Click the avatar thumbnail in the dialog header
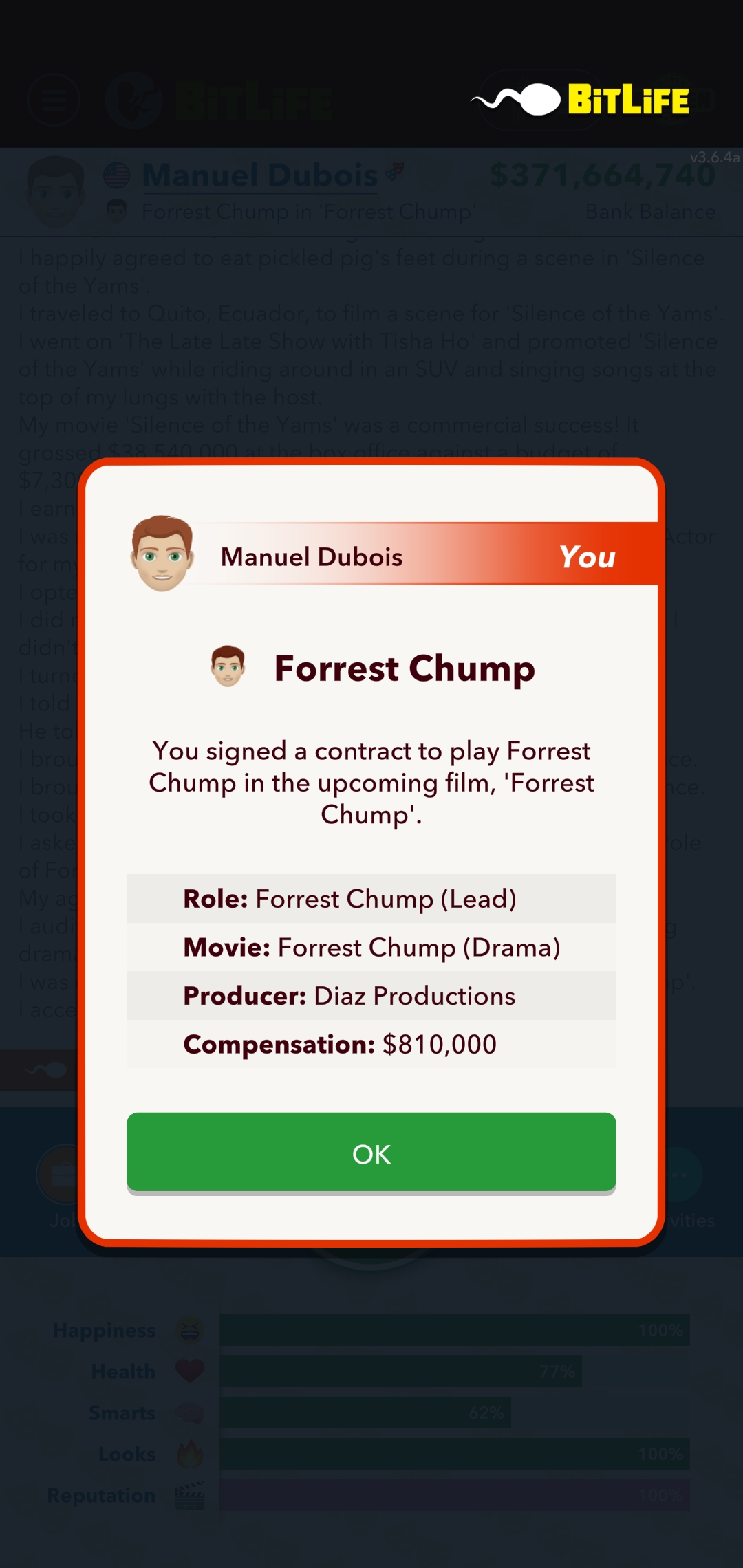This screenshot has height=1568, width=743. tap(163, 554)
